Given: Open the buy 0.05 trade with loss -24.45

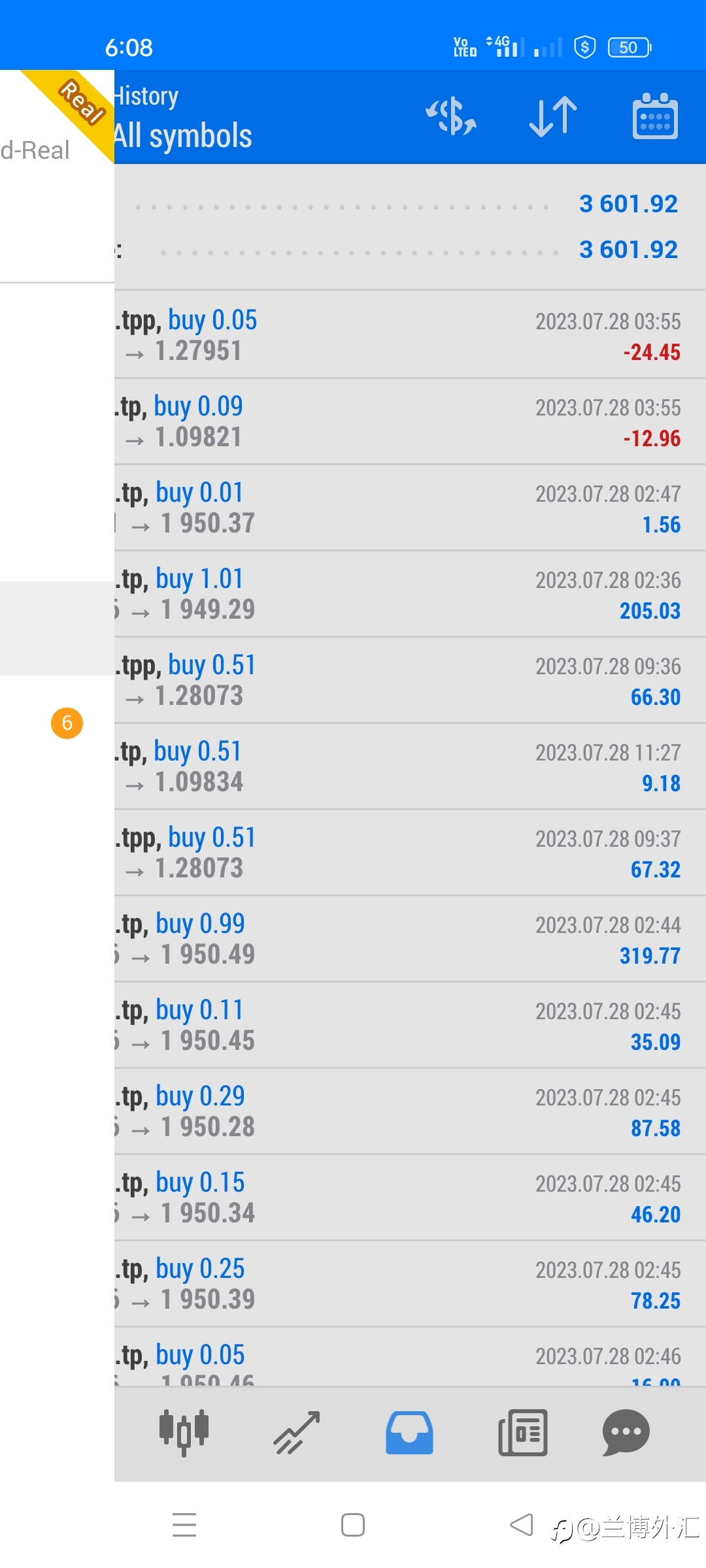Looking at the screenshot, I should point(410,335).
